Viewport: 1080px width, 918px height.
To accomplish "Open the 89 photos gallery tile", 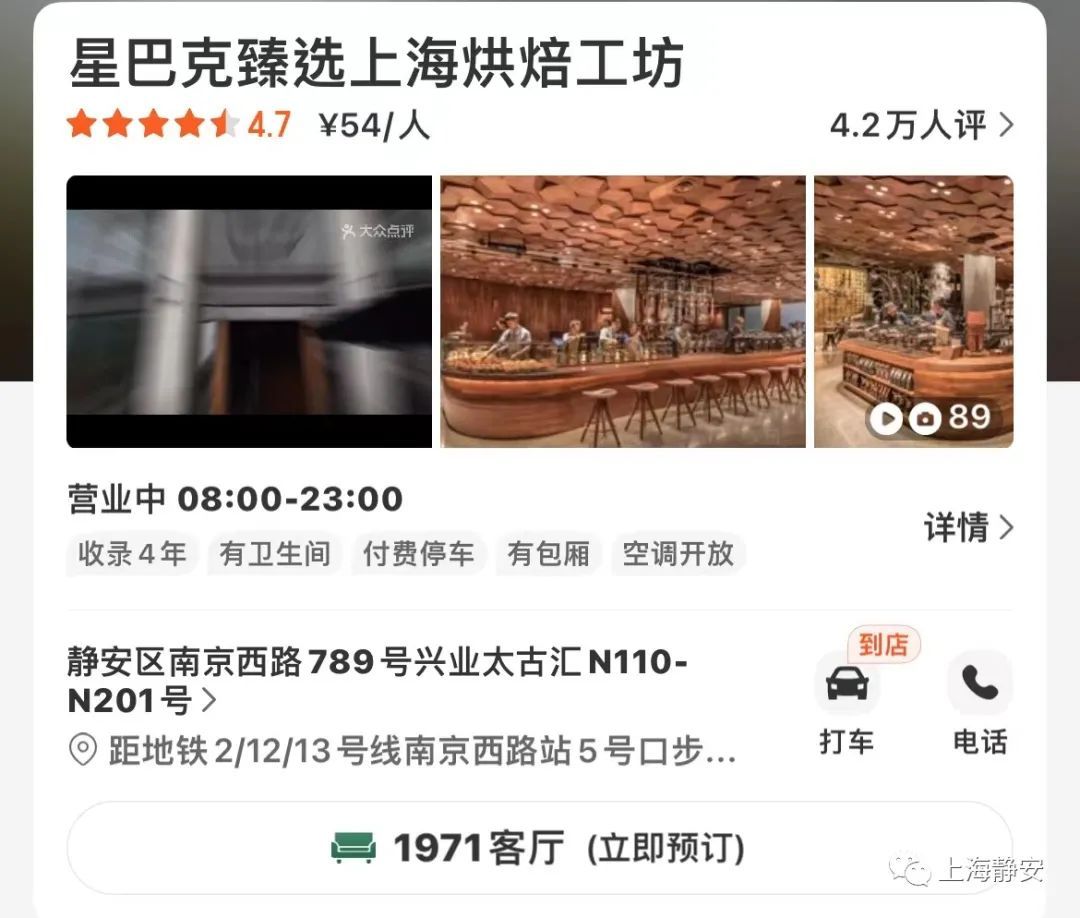I will coord(913,311).
